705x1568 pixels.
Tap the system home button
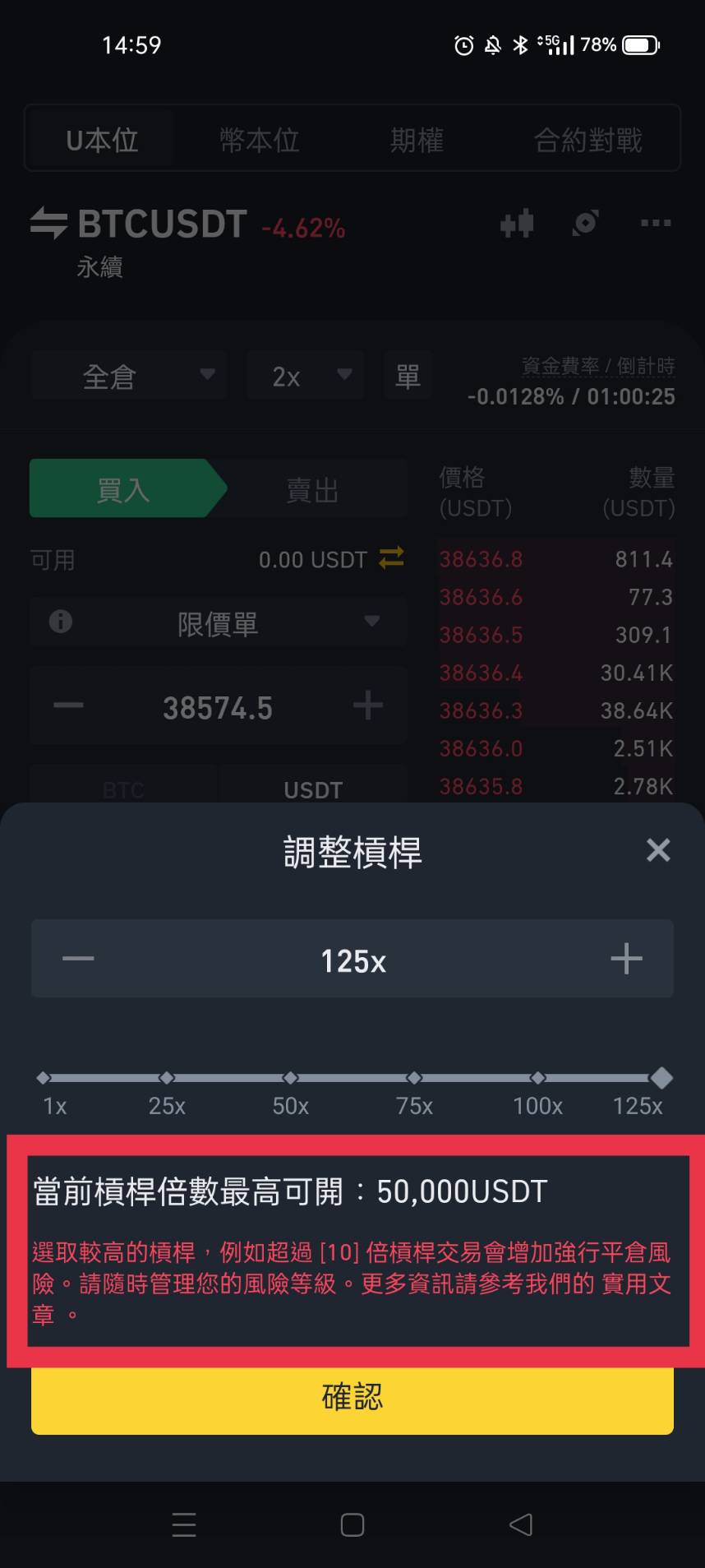pos(352,1525)
